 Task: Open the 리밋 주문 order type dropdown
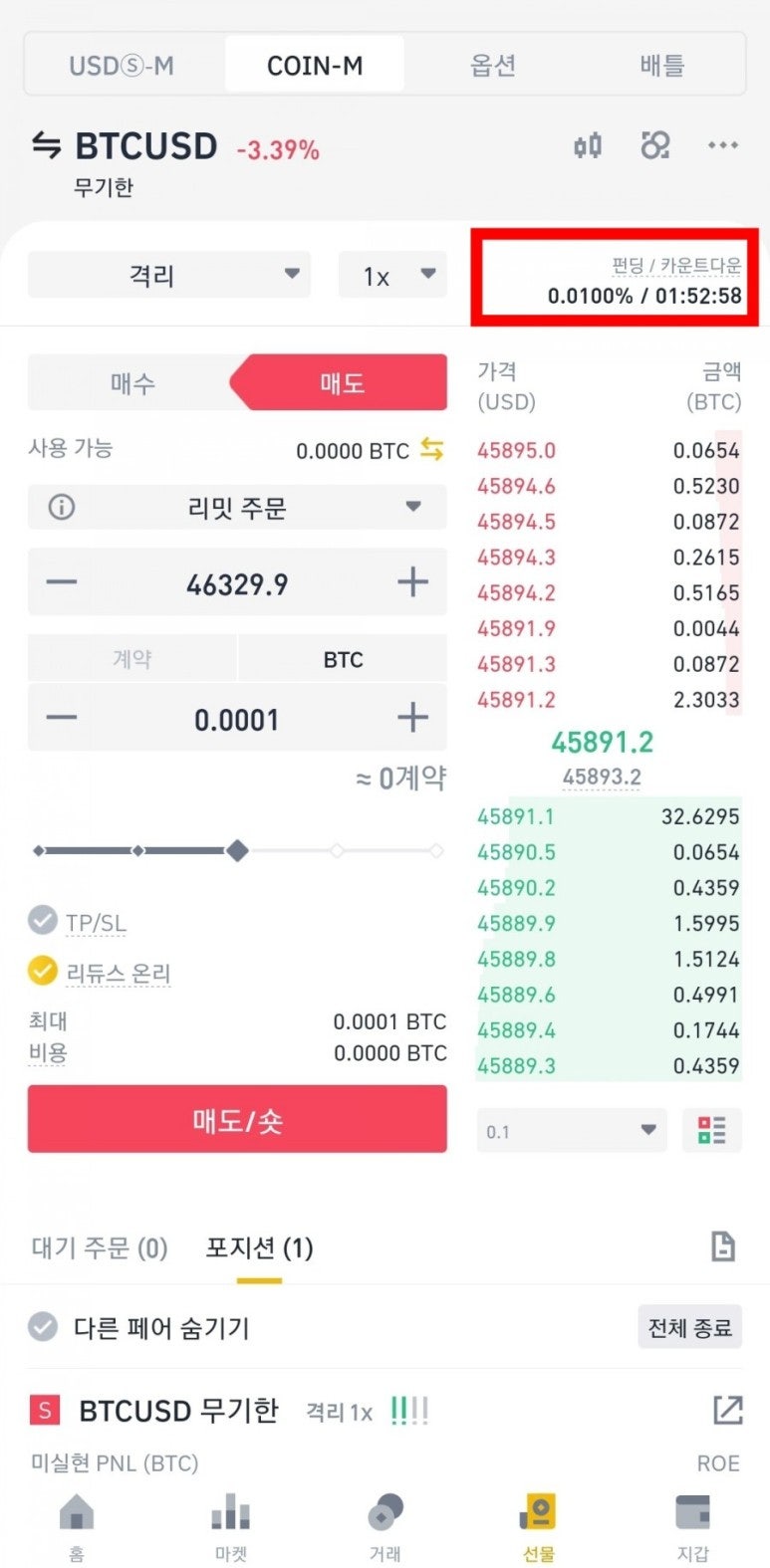[x=236, y=508]
